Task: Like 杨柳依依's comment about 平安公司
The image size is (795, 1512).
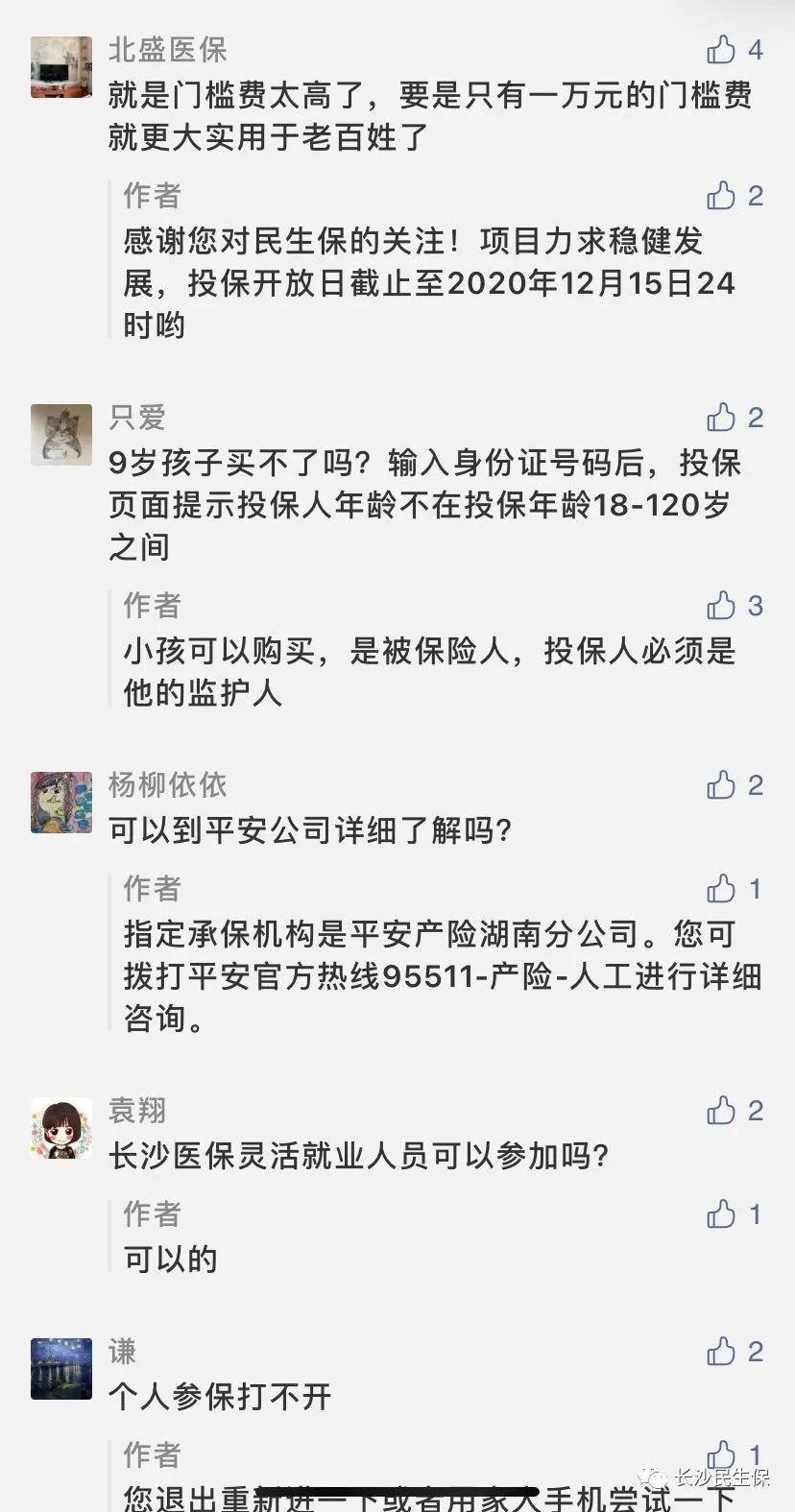Action: pos(722,785)
